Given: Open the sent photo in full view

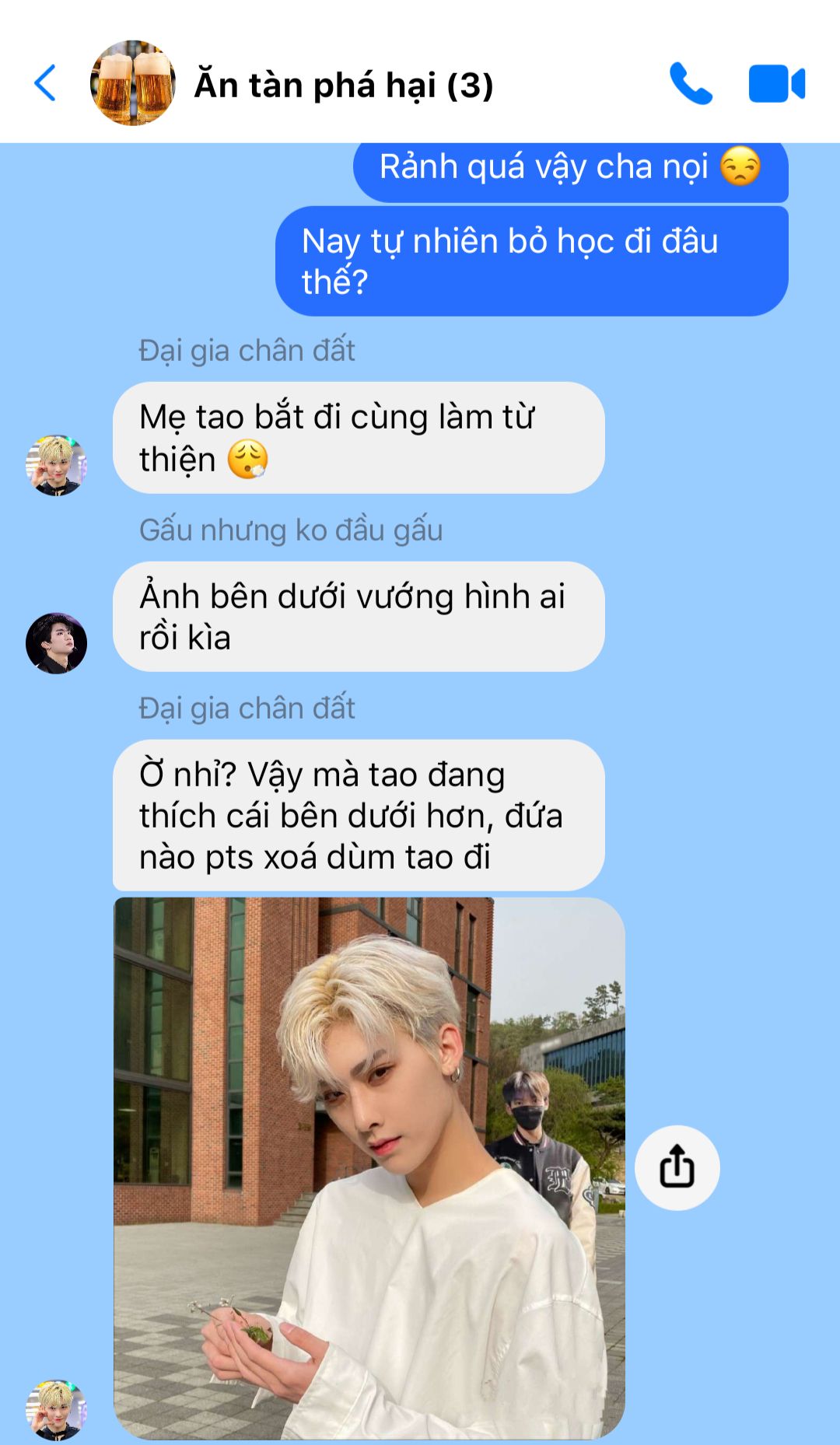Looking at the screenshot, I should click(x=369, y=1167).
